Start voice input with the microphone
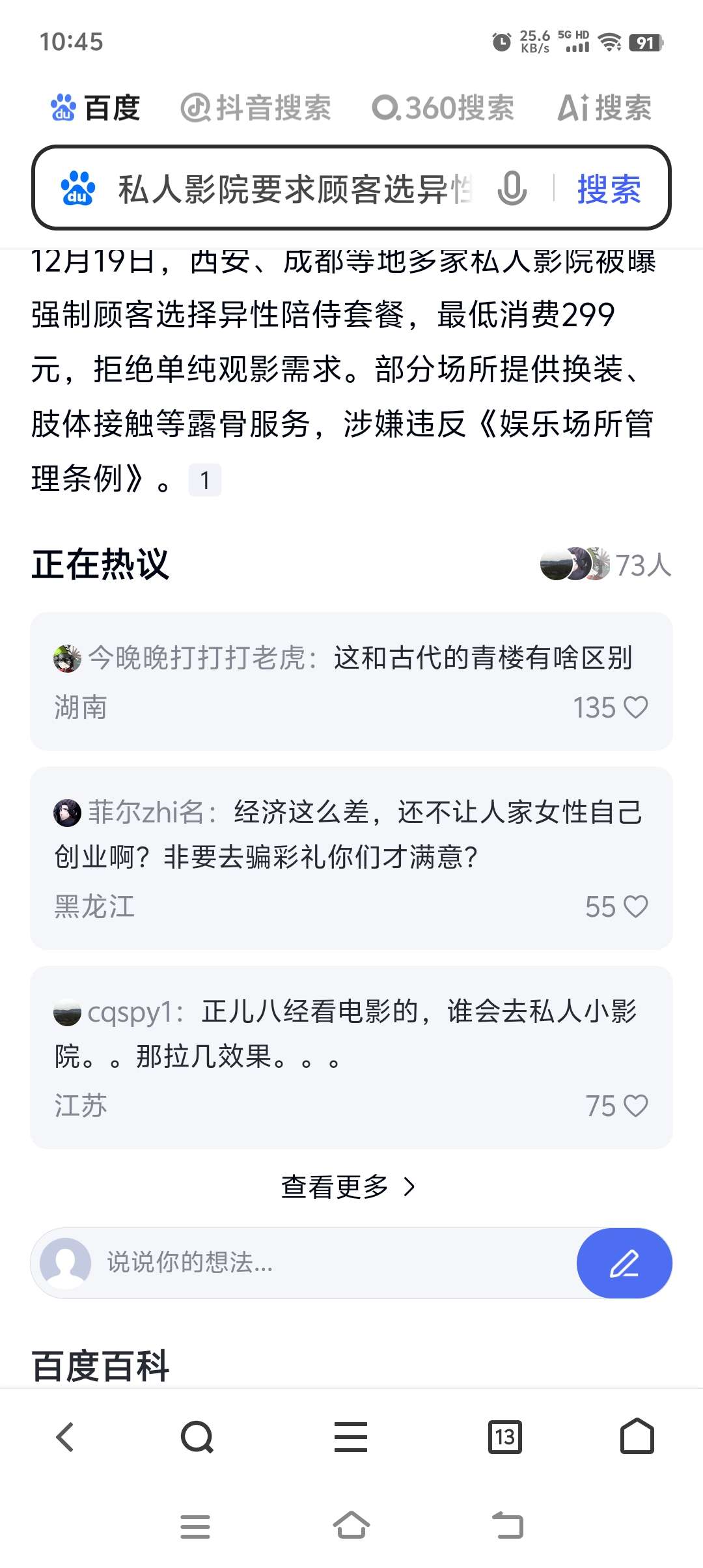Screen dimensions: 703x1568 coord(512,189)
